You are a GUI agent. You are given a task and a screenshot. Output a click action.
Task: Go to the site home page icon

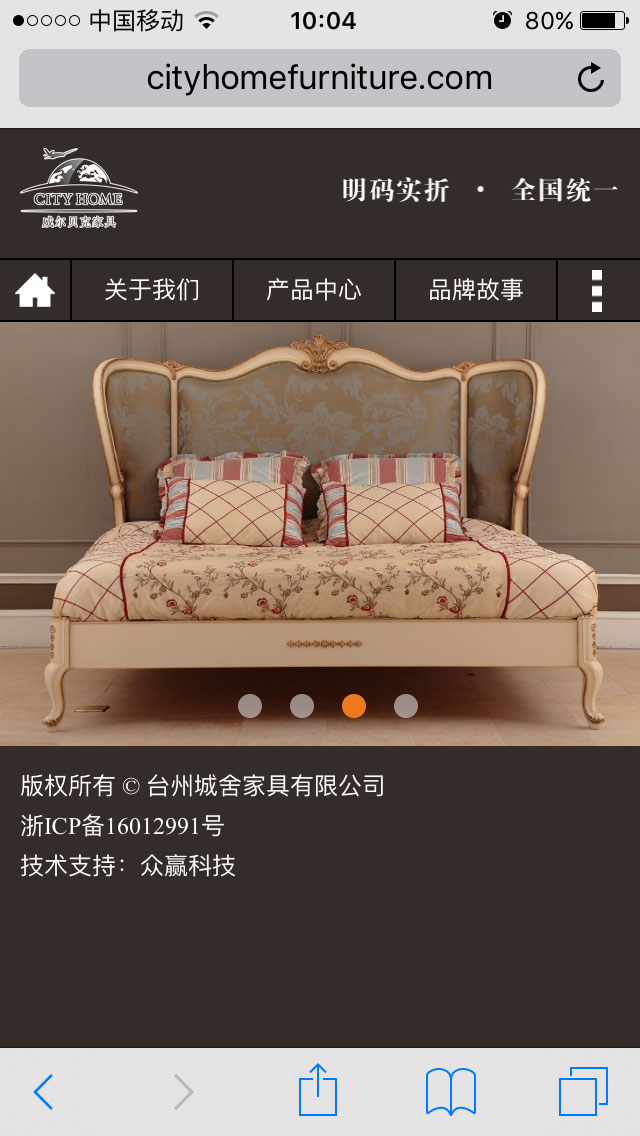35,291
